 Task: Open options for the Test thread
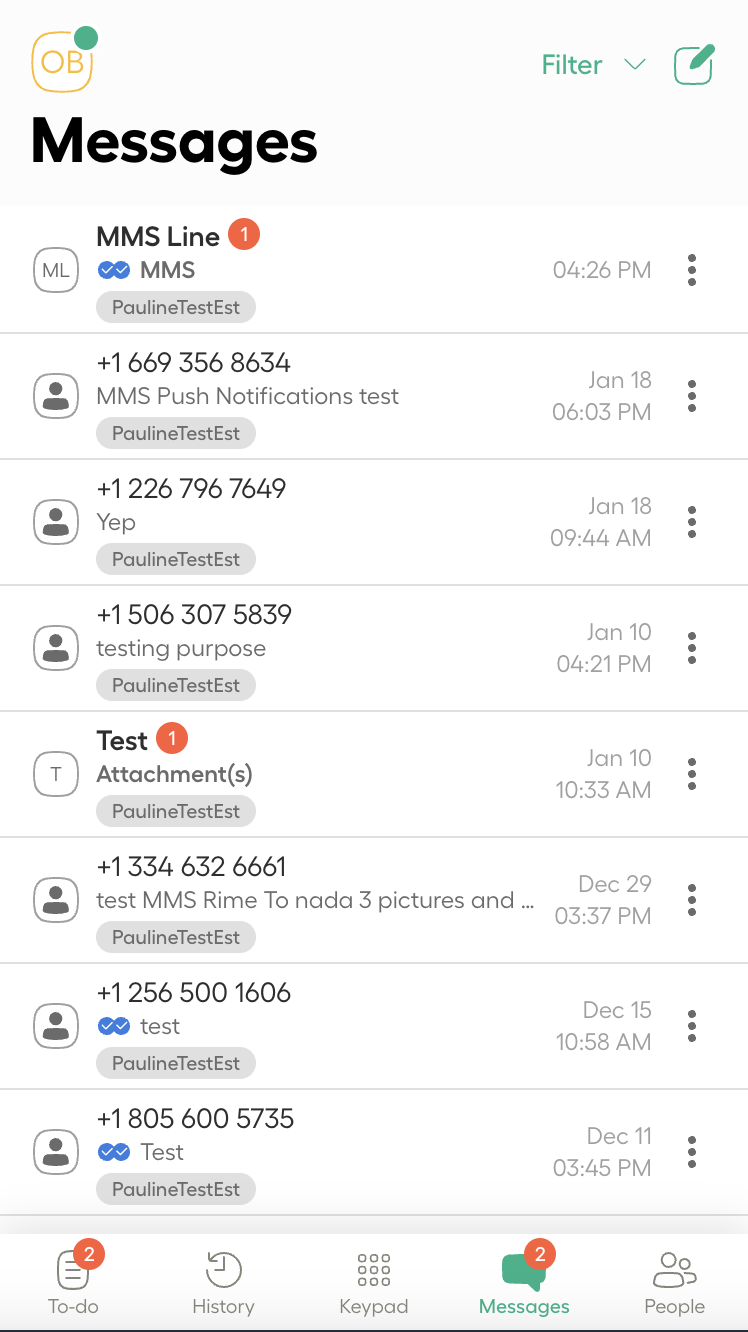click(x=692, y=774)
